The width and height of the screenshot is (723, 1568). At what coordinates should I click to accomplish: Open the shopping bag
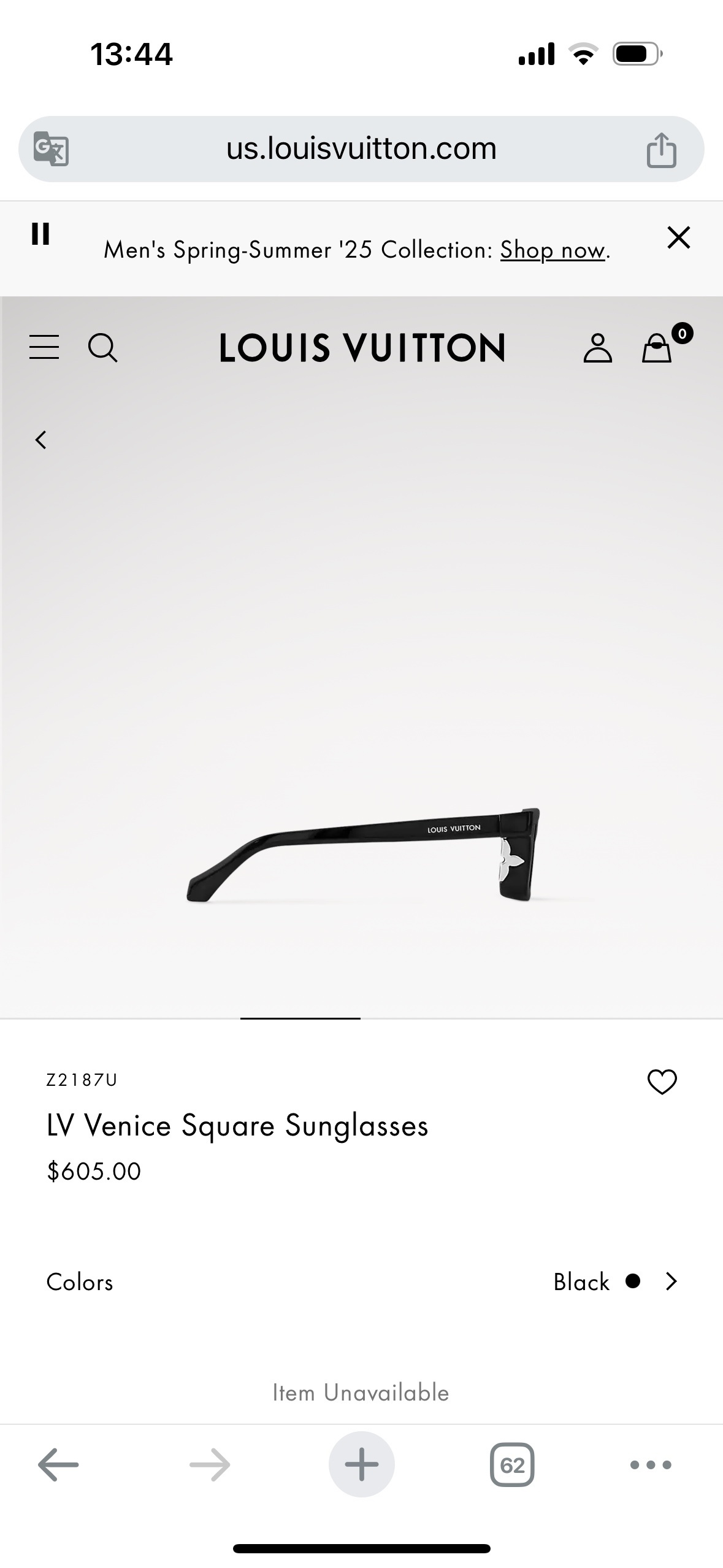point(657,348)
